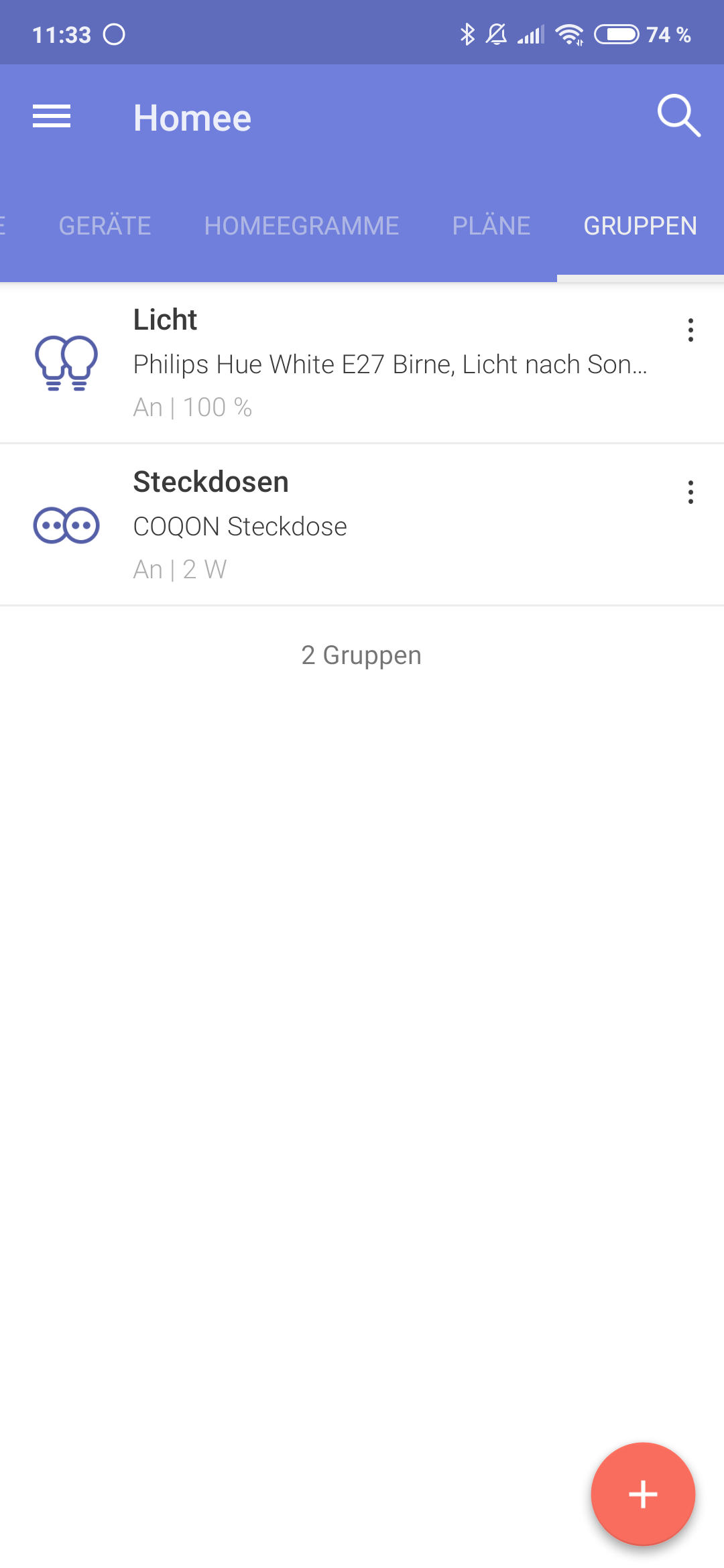This screenshot has width=724, height=1568.
Task: Switch to the Geräte tab
Action: coord(105,226)
